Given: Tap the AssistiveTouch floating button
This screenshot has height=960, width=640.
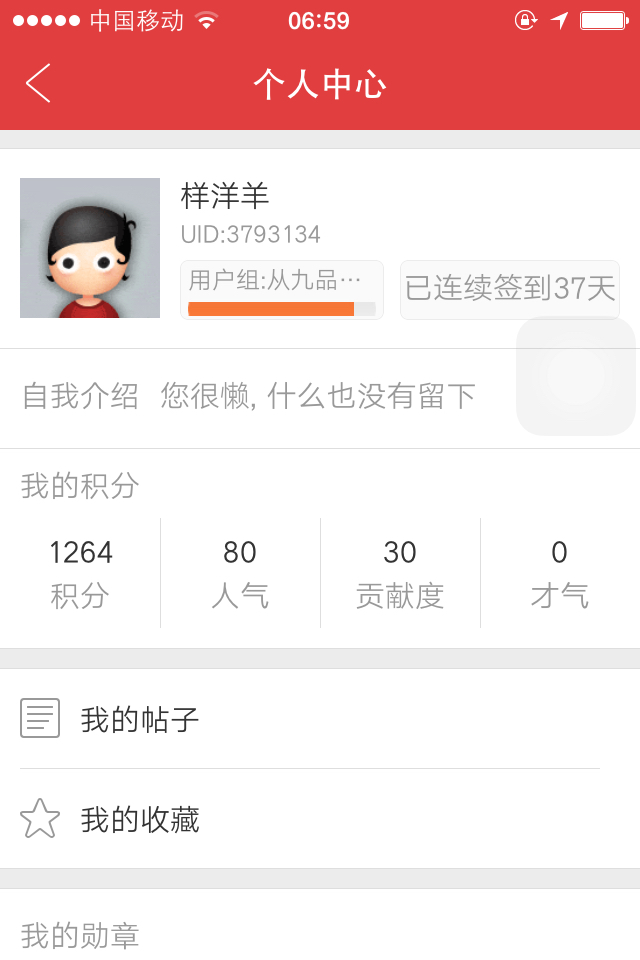Looking at the screenshot, I should tap(576, 376).
